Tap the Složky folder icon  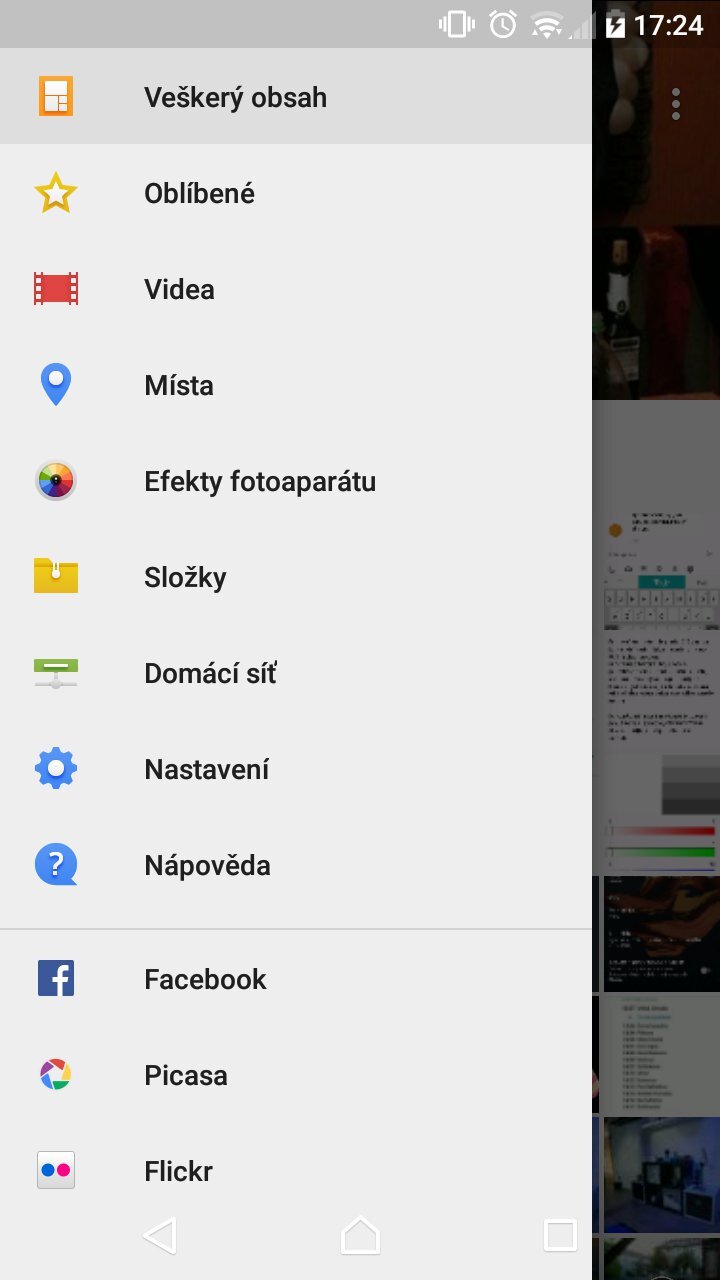coord(55,576)
